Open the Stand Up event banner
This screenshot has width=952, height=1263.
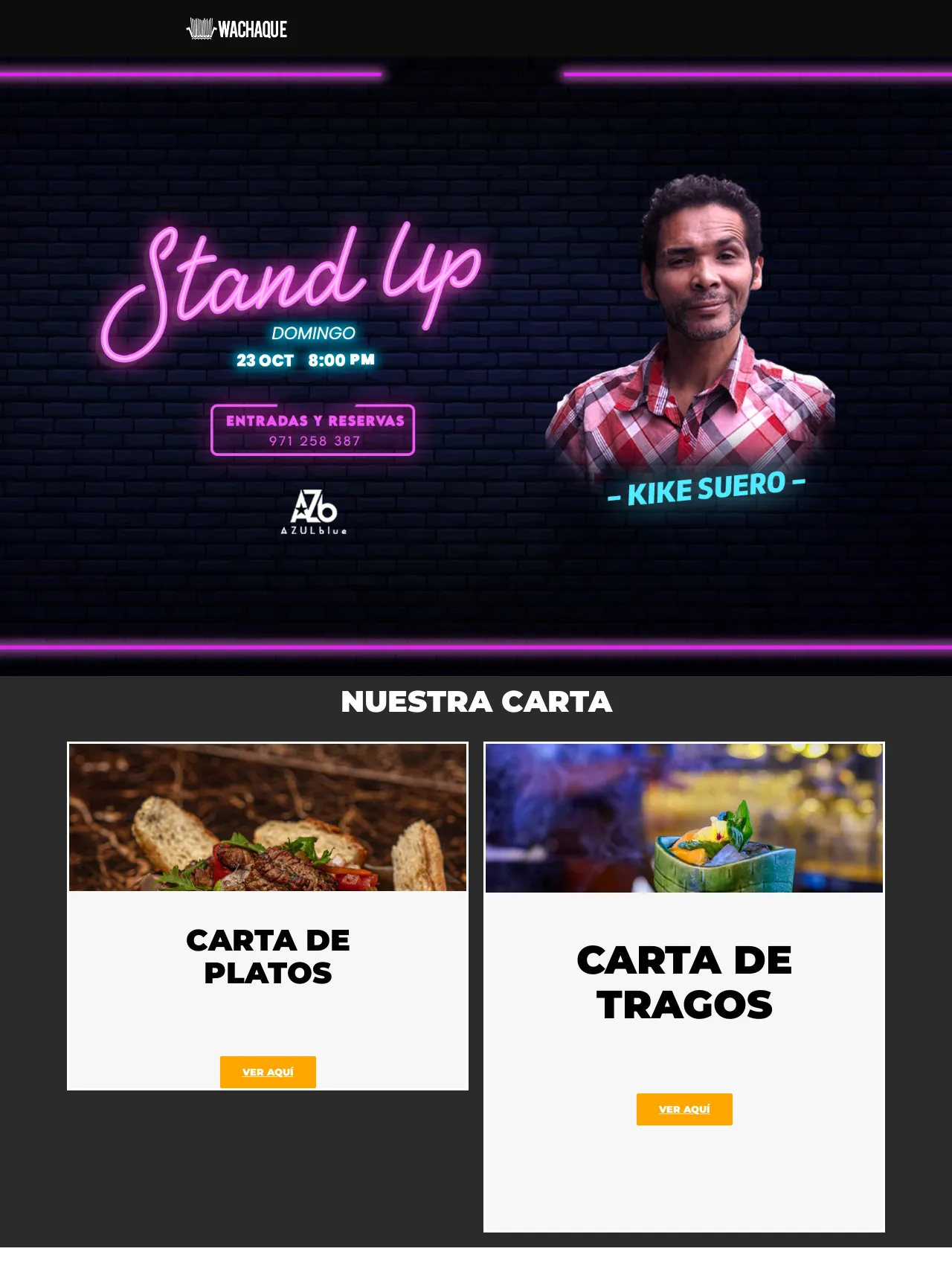pyautogui.click(x=476, y=364)
